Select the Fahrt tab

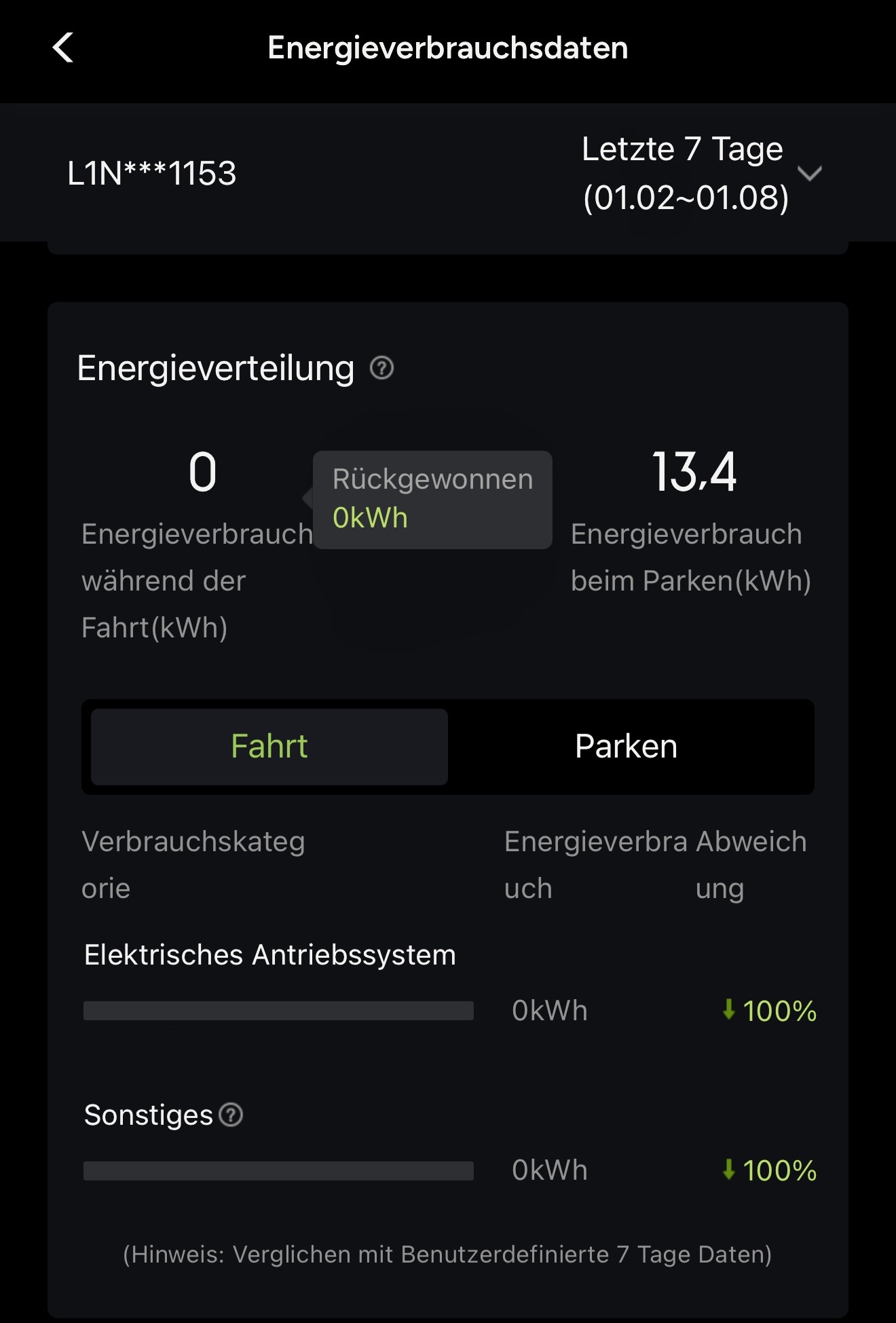point(269,747)
